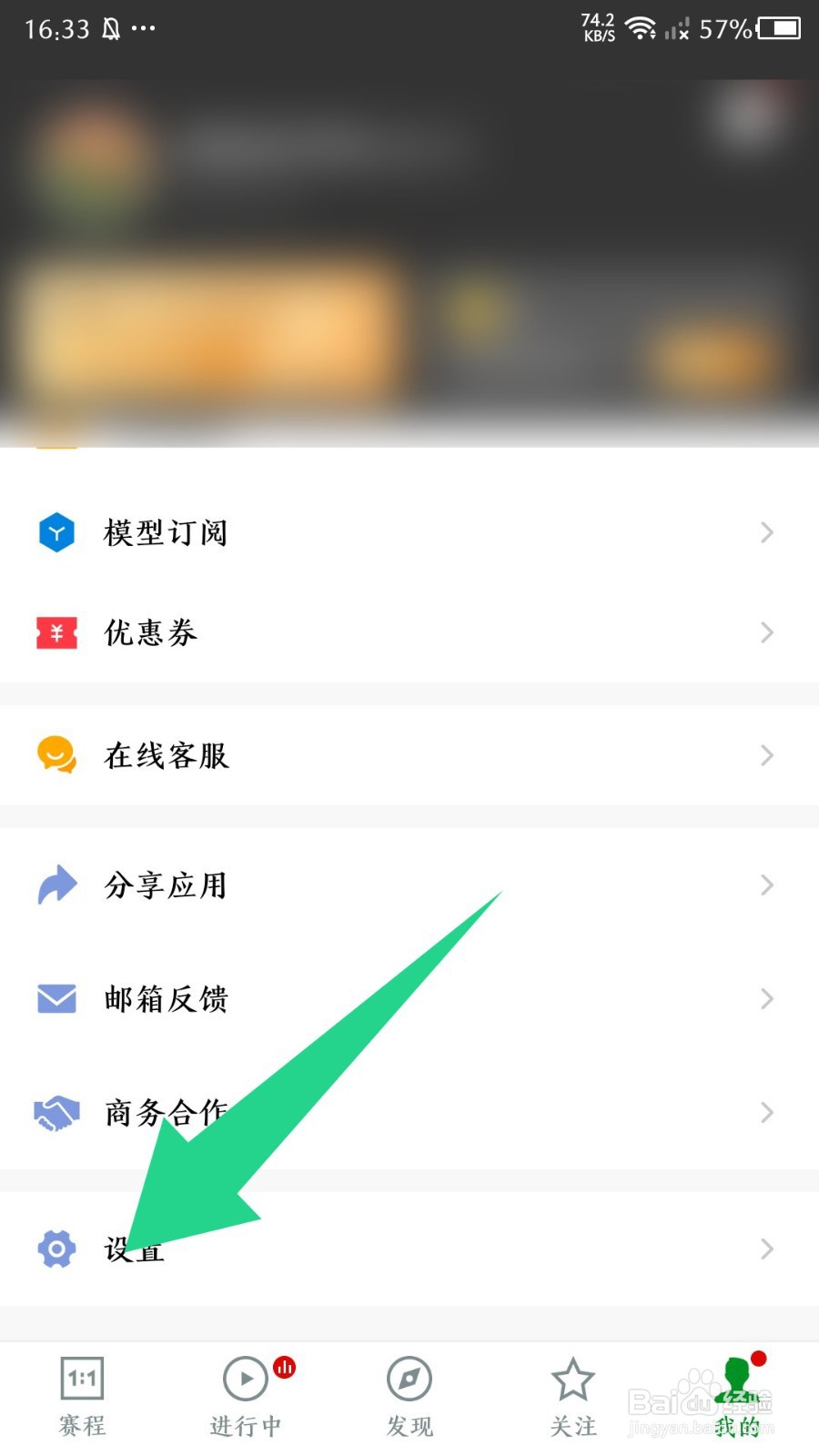819x1456 pixels.
Task: Tap the red 优惠券 coupon icon
Action: [x=56, y=632]
